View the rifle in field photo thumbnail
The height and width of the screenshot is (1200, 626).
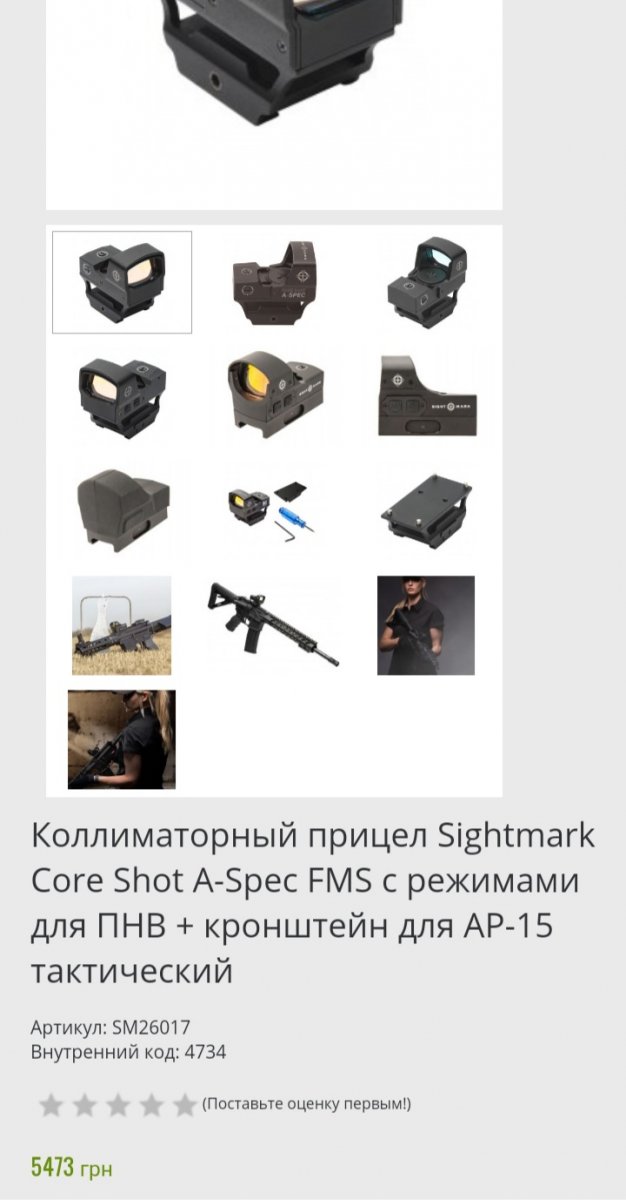[x=122, y=625]
